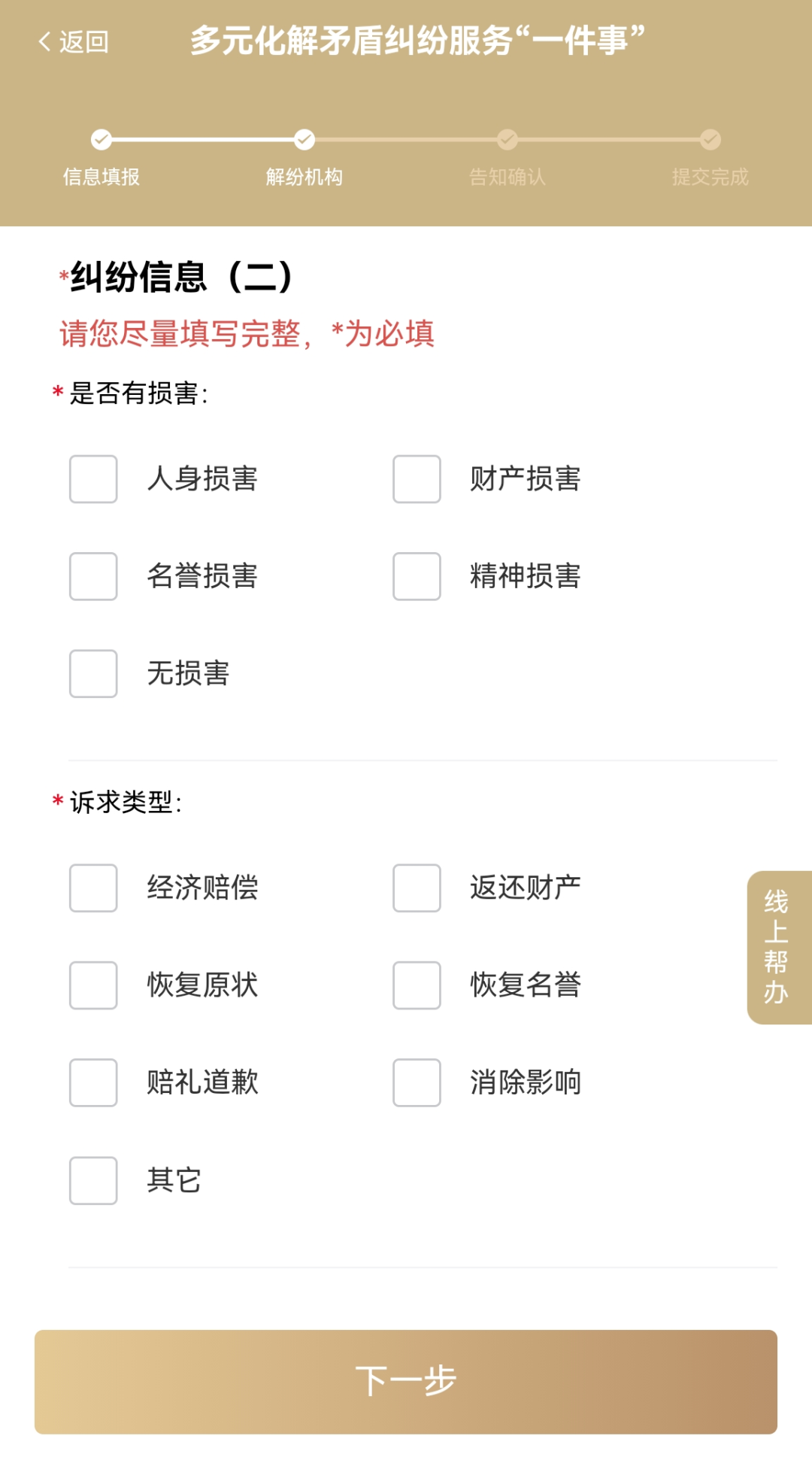Open the 线上帮办 side button
812x1466 pixels.
coord(777,948)
